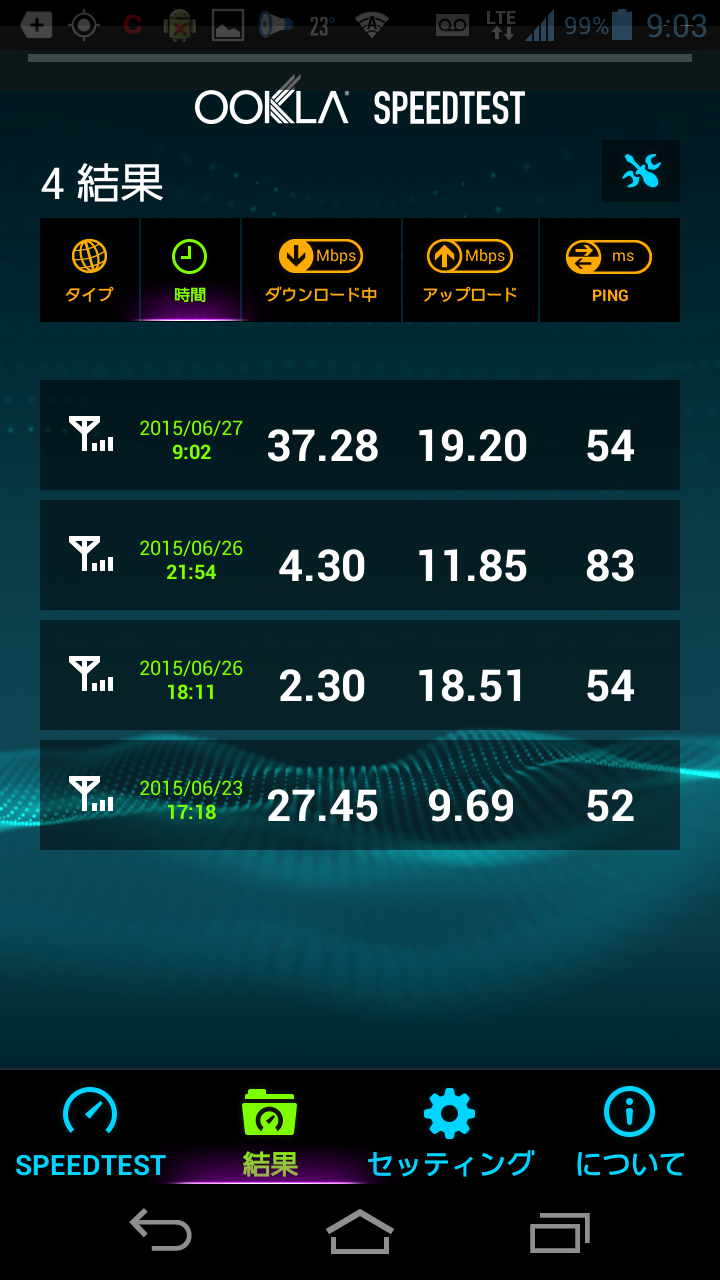The width and height of the screenshot is (720, 1280).
Task: Sort results by ダウンロード speed
Action: [x=321, y=271]
